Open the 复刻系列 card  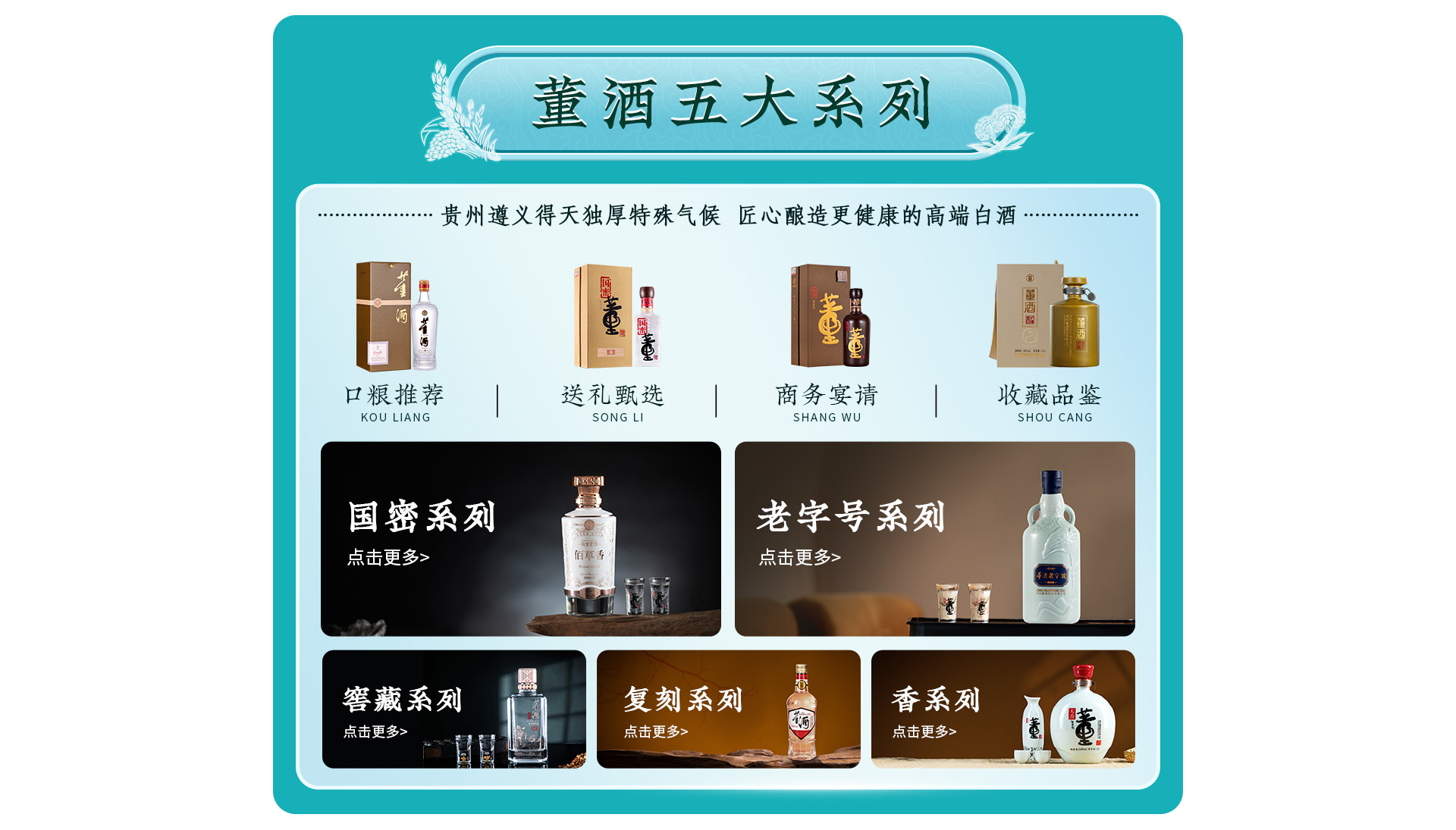click(728, 709)
